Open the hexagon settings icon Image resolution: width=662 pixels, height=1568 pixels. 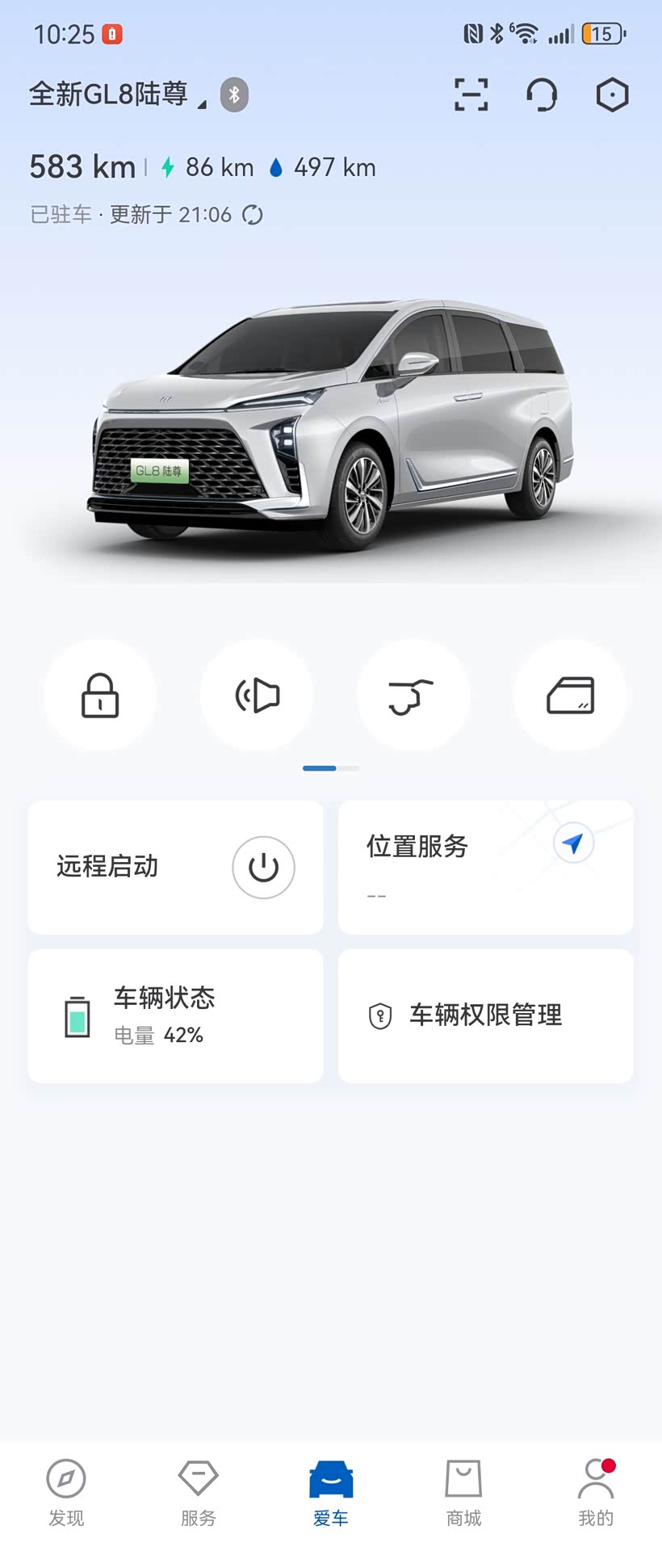[x=612, y=95]
